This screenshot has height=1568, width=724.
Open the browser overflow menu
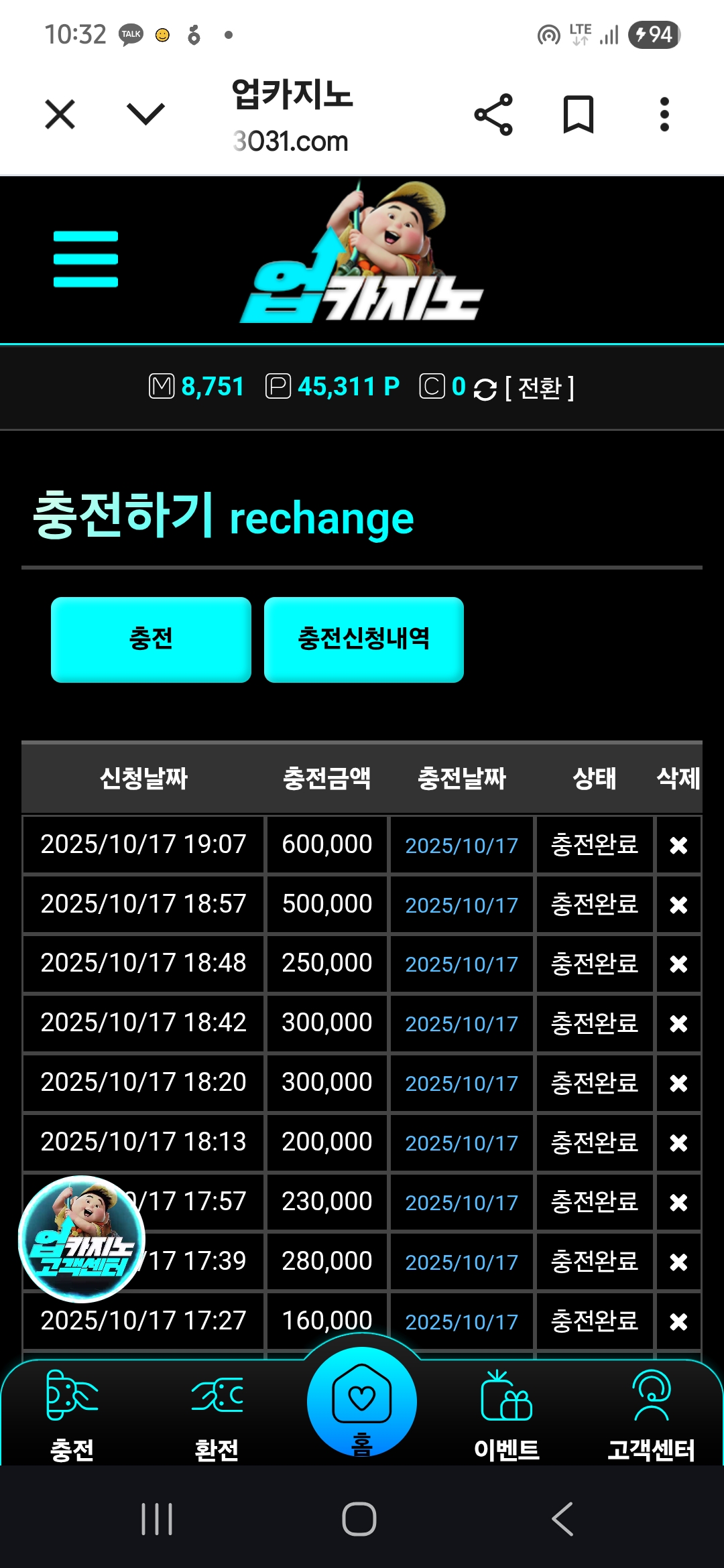[664, 115]
